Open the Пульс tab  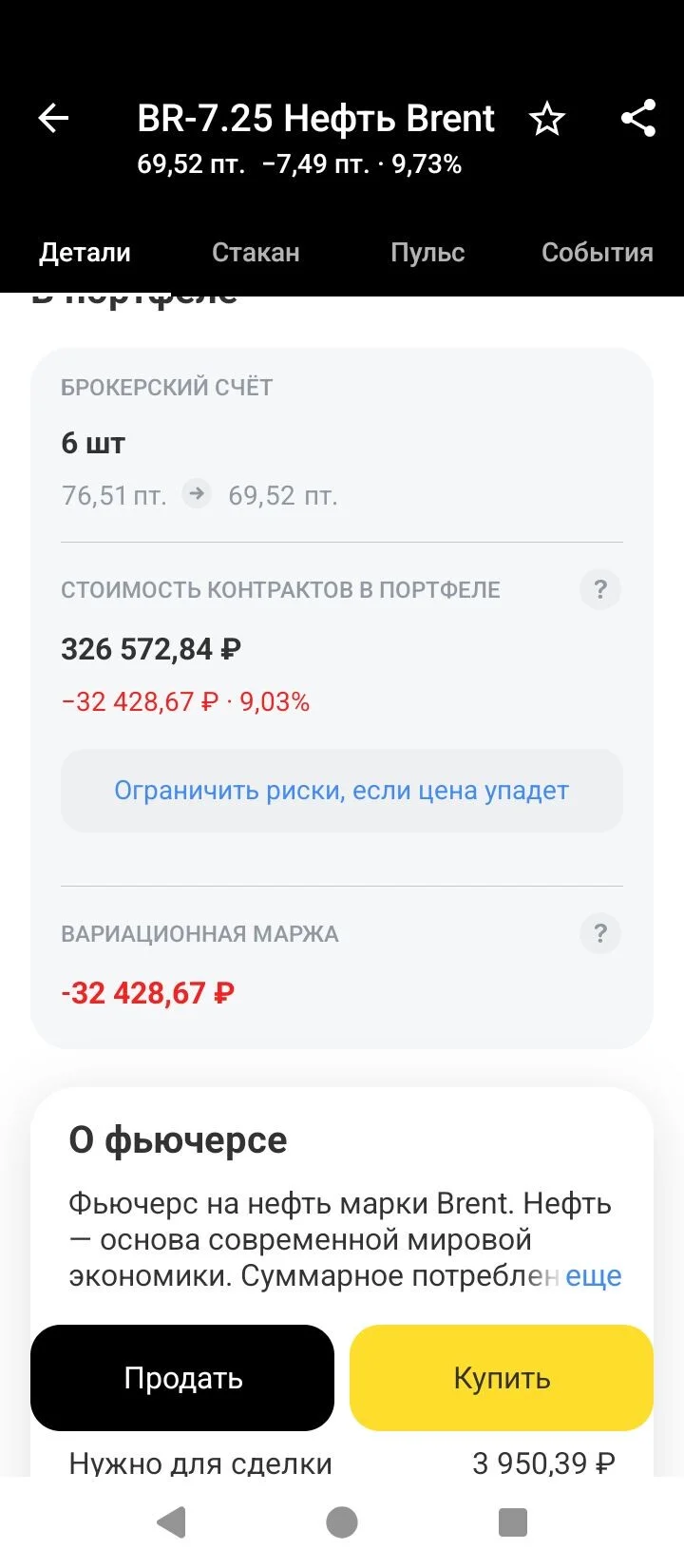(427, 253)
